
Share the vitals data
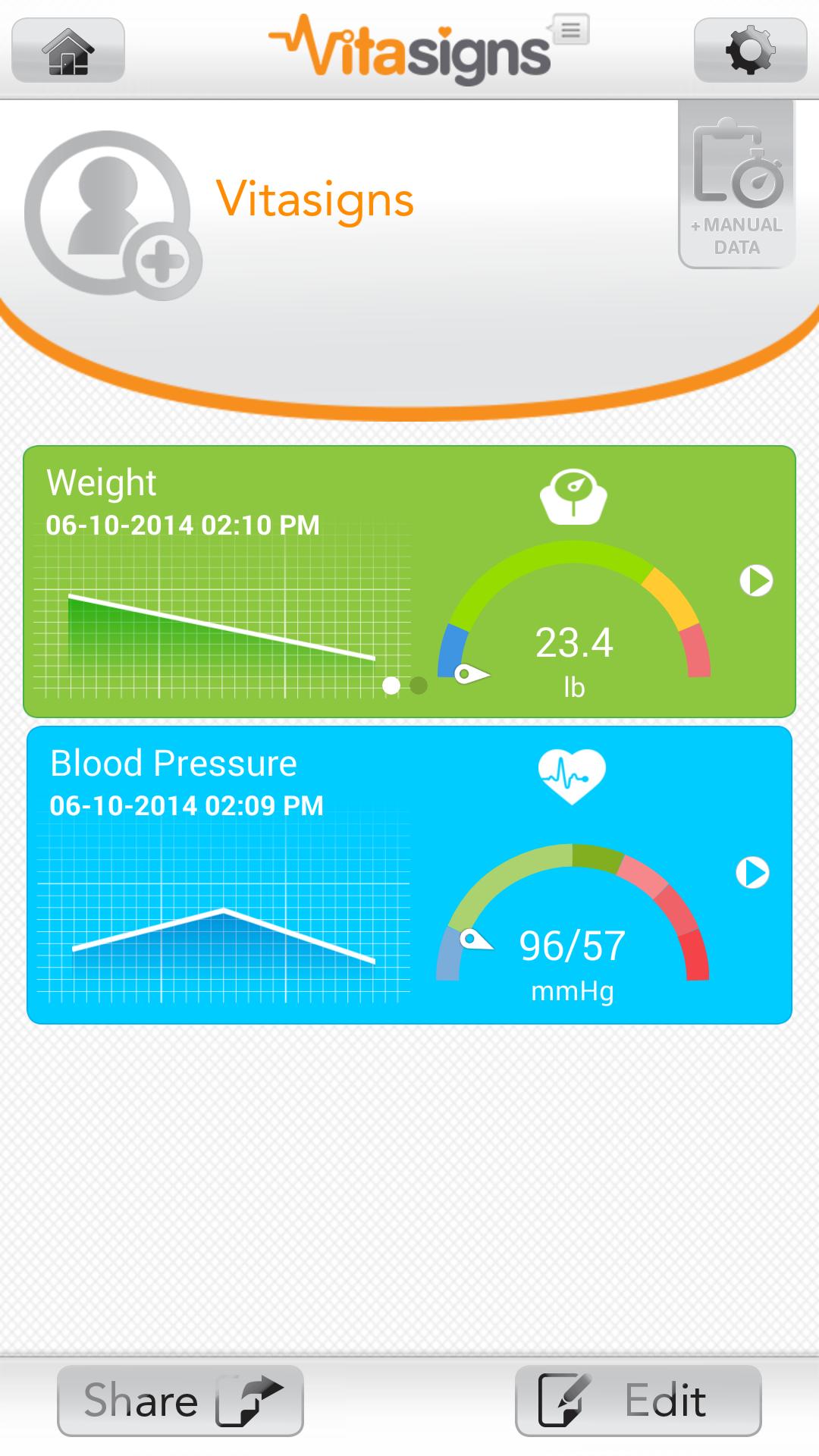click(x=180, y=1401)
